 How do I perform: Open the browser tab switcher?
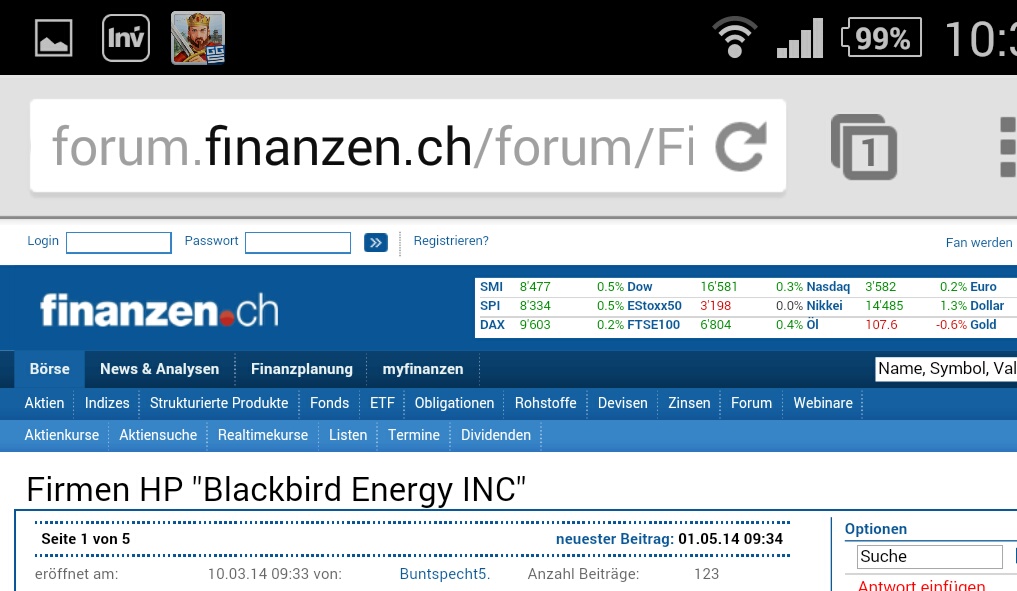(863, 148)
